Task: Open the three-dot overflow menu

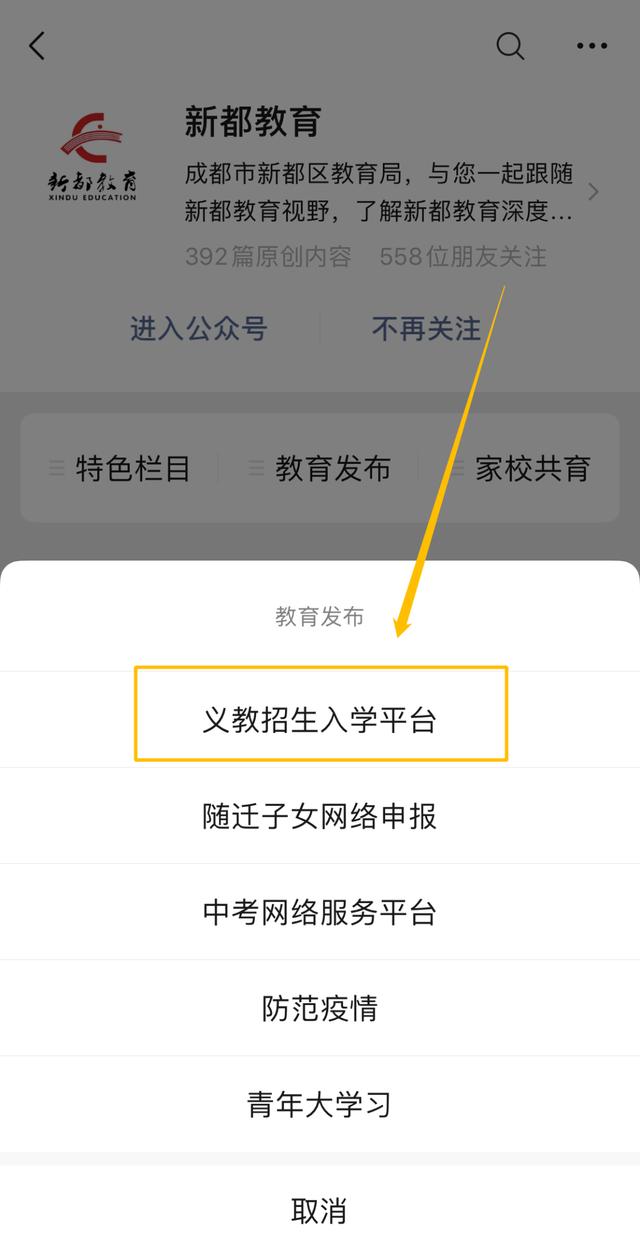Action: point(592,46)
